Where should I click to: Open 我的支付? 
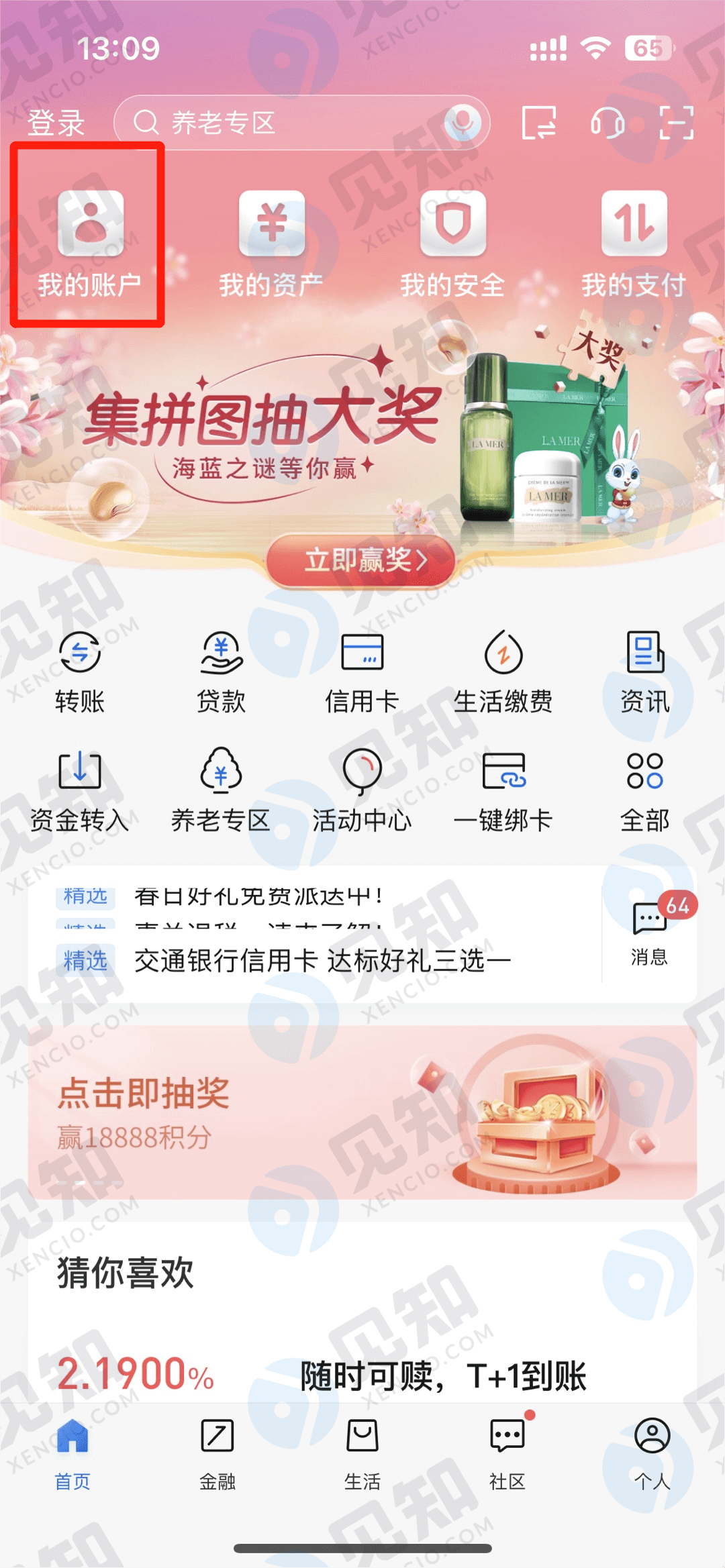coord(634,243)
